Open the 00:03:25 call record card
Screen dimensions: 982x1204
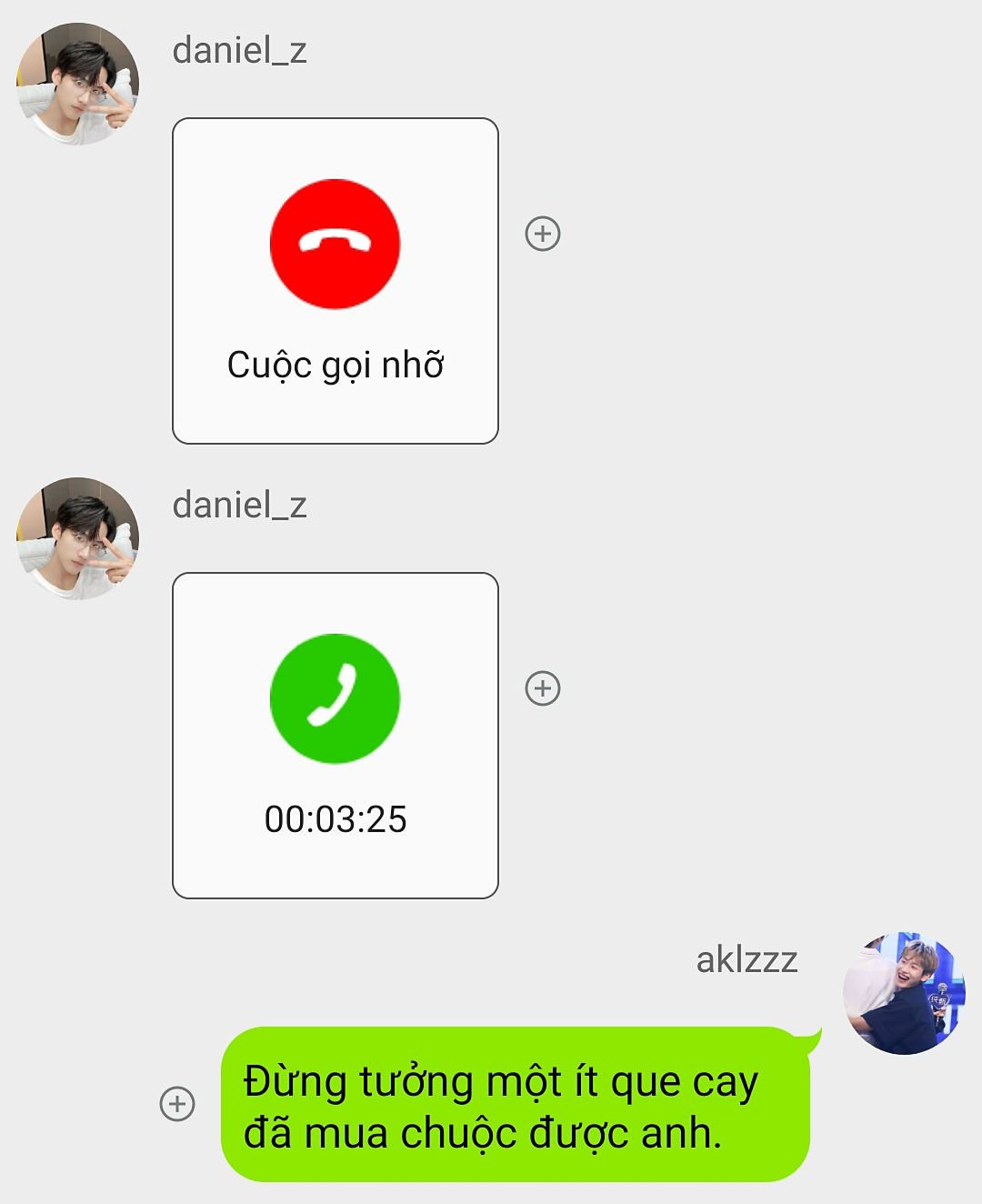[x=336, y=736]
